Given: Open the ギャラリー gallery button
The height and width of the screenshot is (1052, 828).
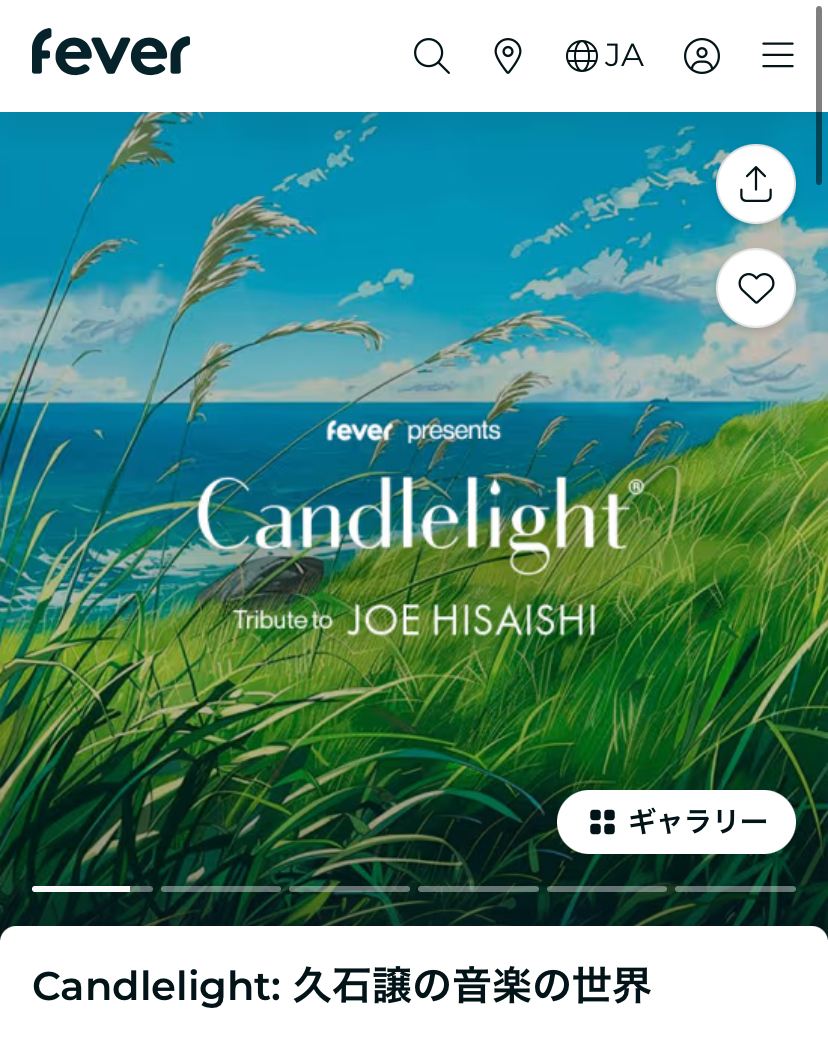Looking at the screenshot, I should coord(676,822).
